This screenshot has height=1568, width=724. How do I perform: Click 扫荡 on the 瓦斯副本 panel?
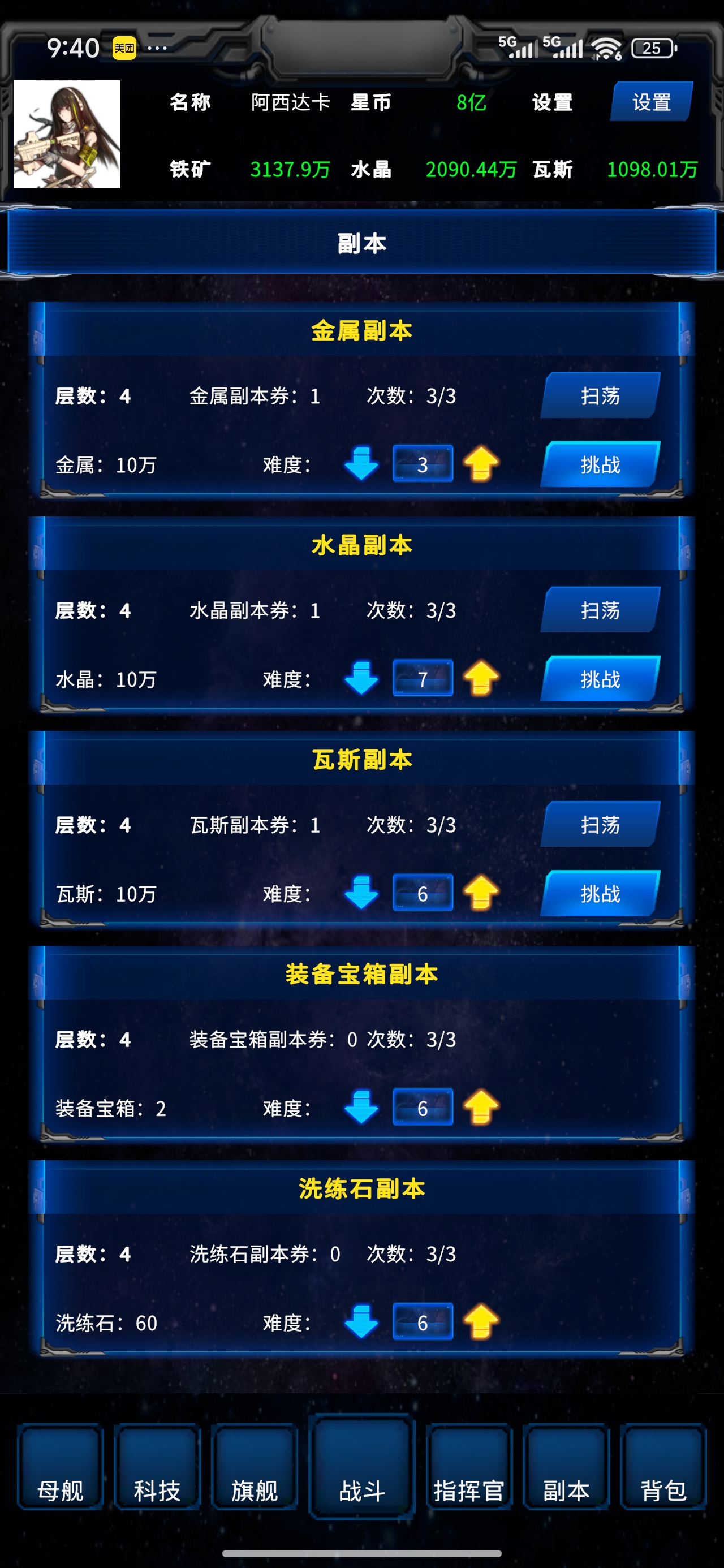(x=599, y=825)
